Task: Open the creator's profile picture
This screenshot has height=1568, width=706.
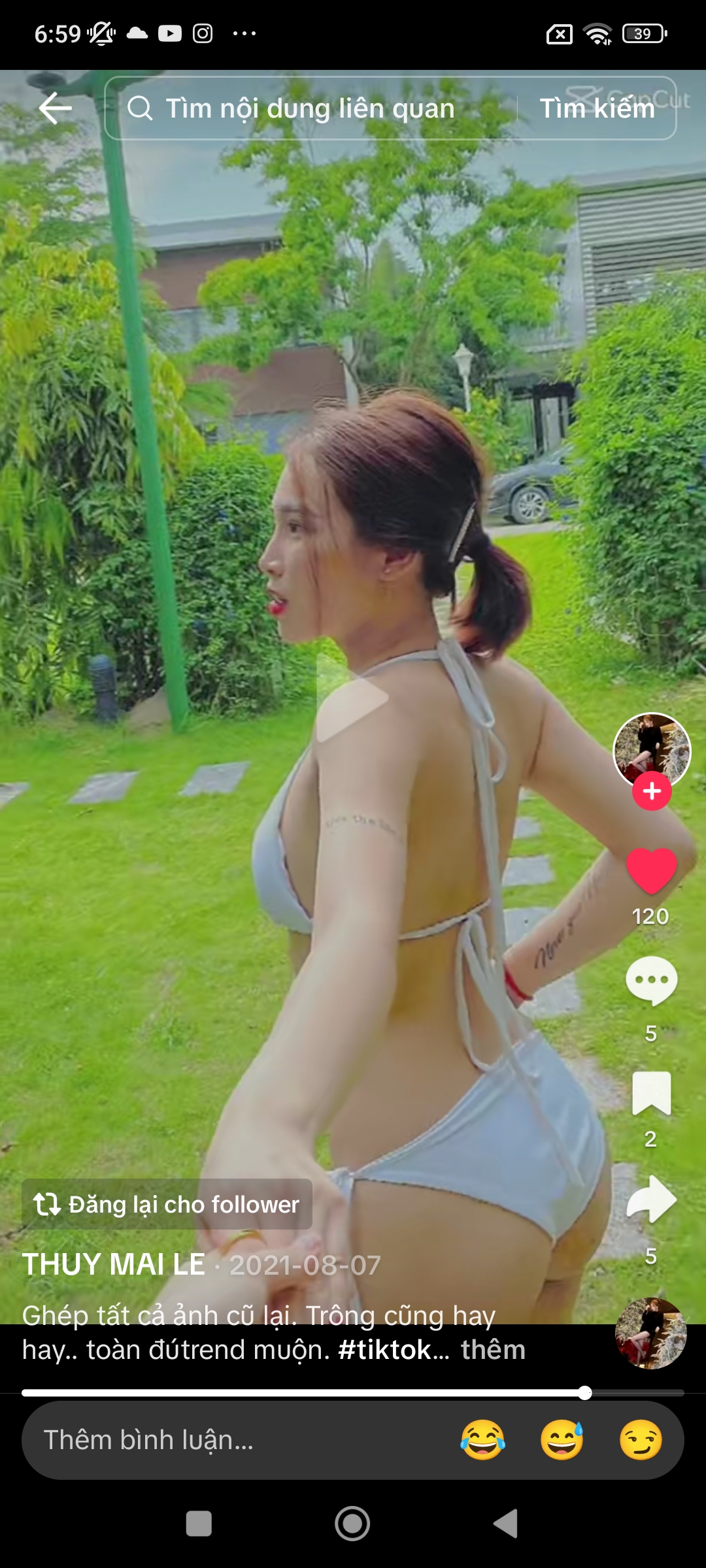Action: (x=652, y=749)
